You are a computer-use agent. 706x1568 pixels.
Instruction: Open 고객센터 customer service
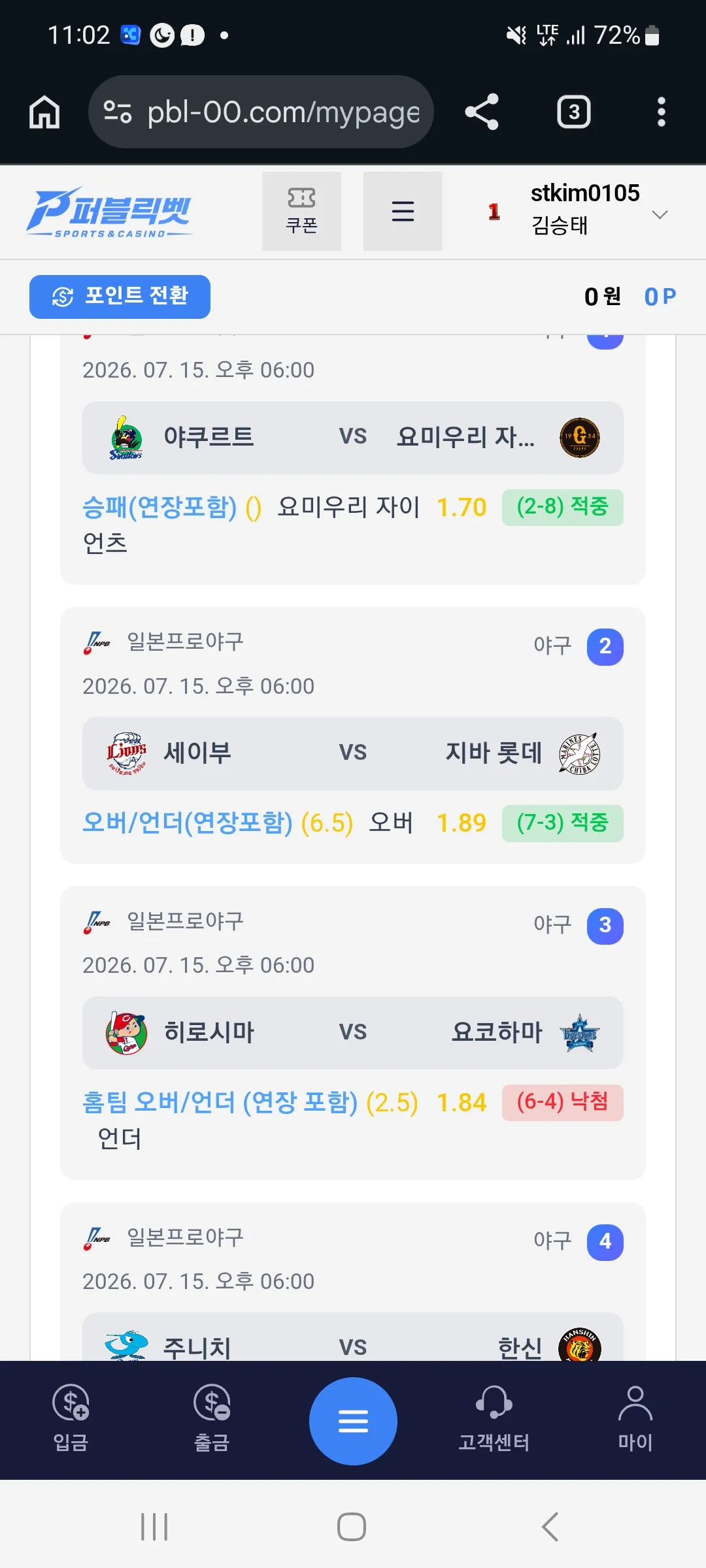(494, 1420)
